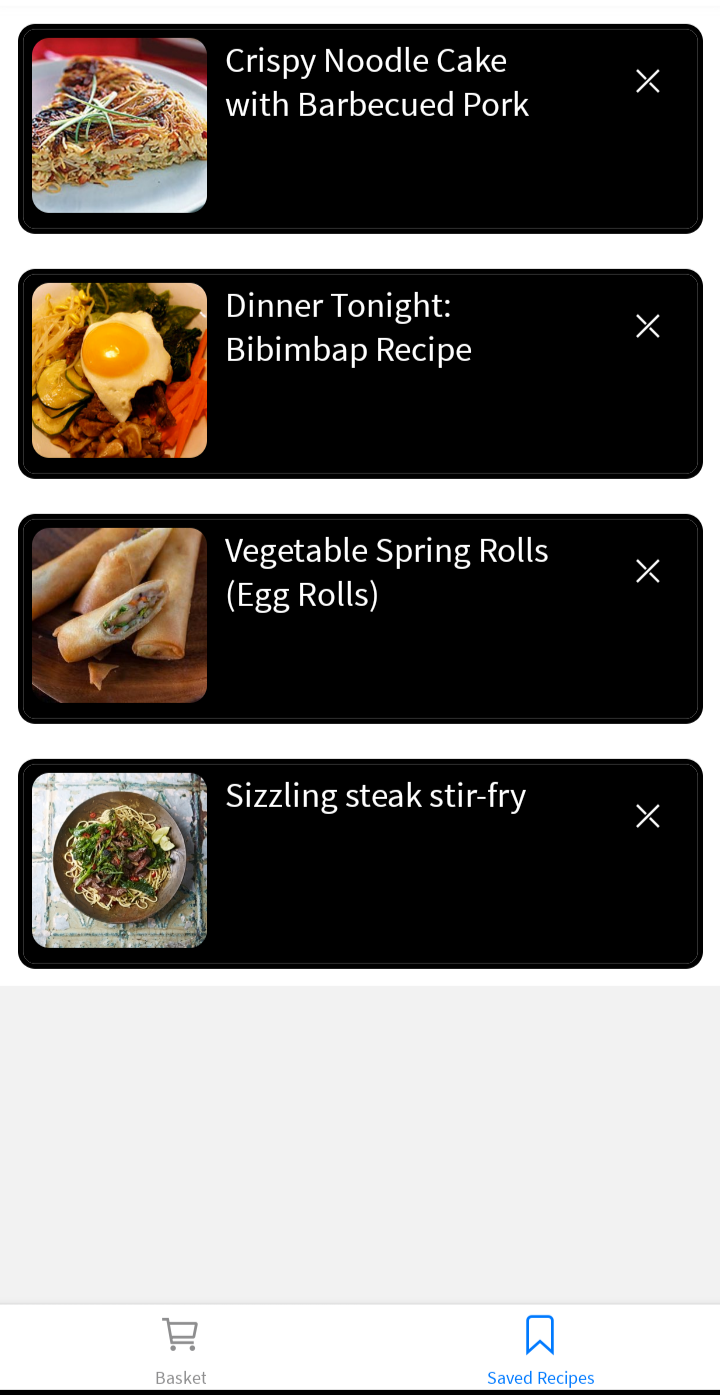Remove Crispy Noodle Cake from saved recipes
Image resolution: width=720 pixels, height=1395 pixels.
point(648,82)
